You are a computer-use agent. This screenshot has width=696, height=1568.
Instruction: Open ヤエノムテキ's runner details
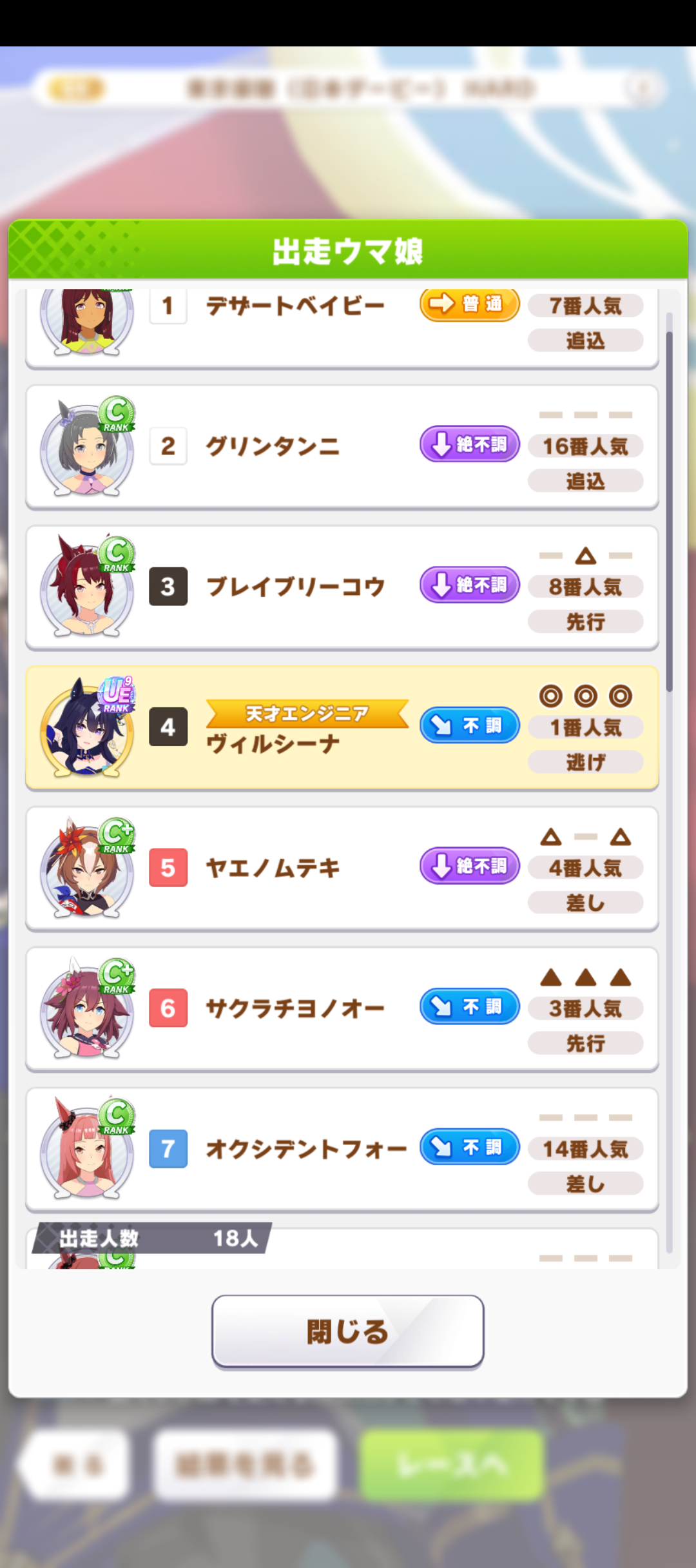click(x=342, y=868)
